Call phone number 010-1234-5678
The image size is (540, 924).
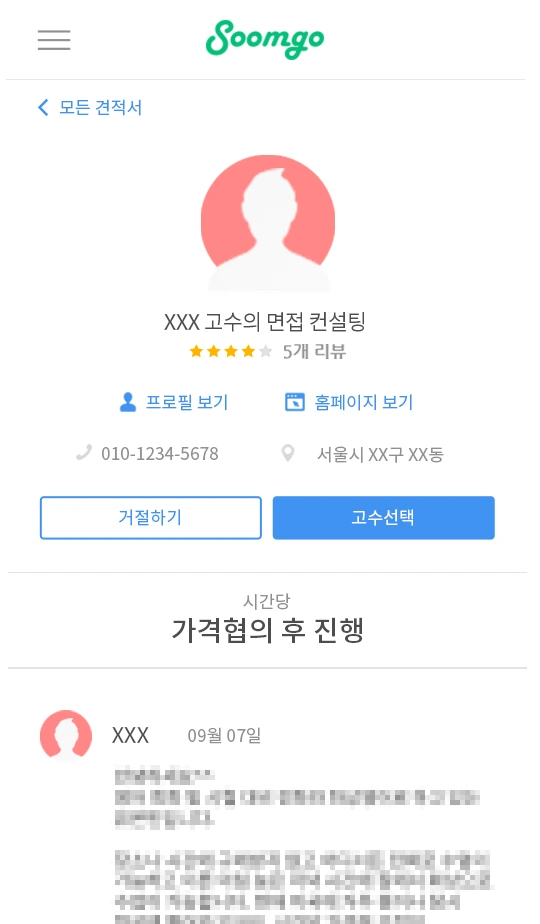pyautogui.click(x=147, y=454)
